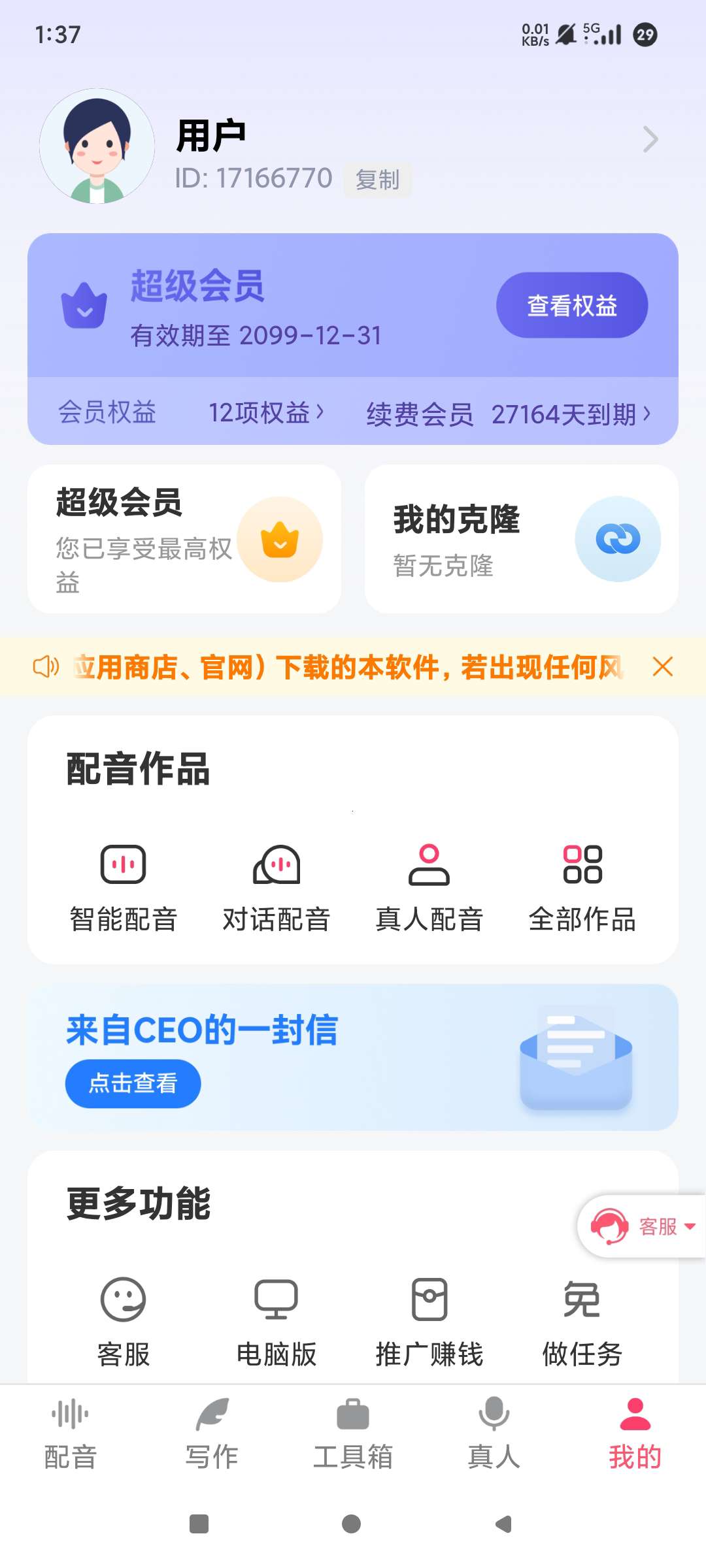Open user profile via right chevron arrow
This screenshot has height=1568, width=706.
650,139
